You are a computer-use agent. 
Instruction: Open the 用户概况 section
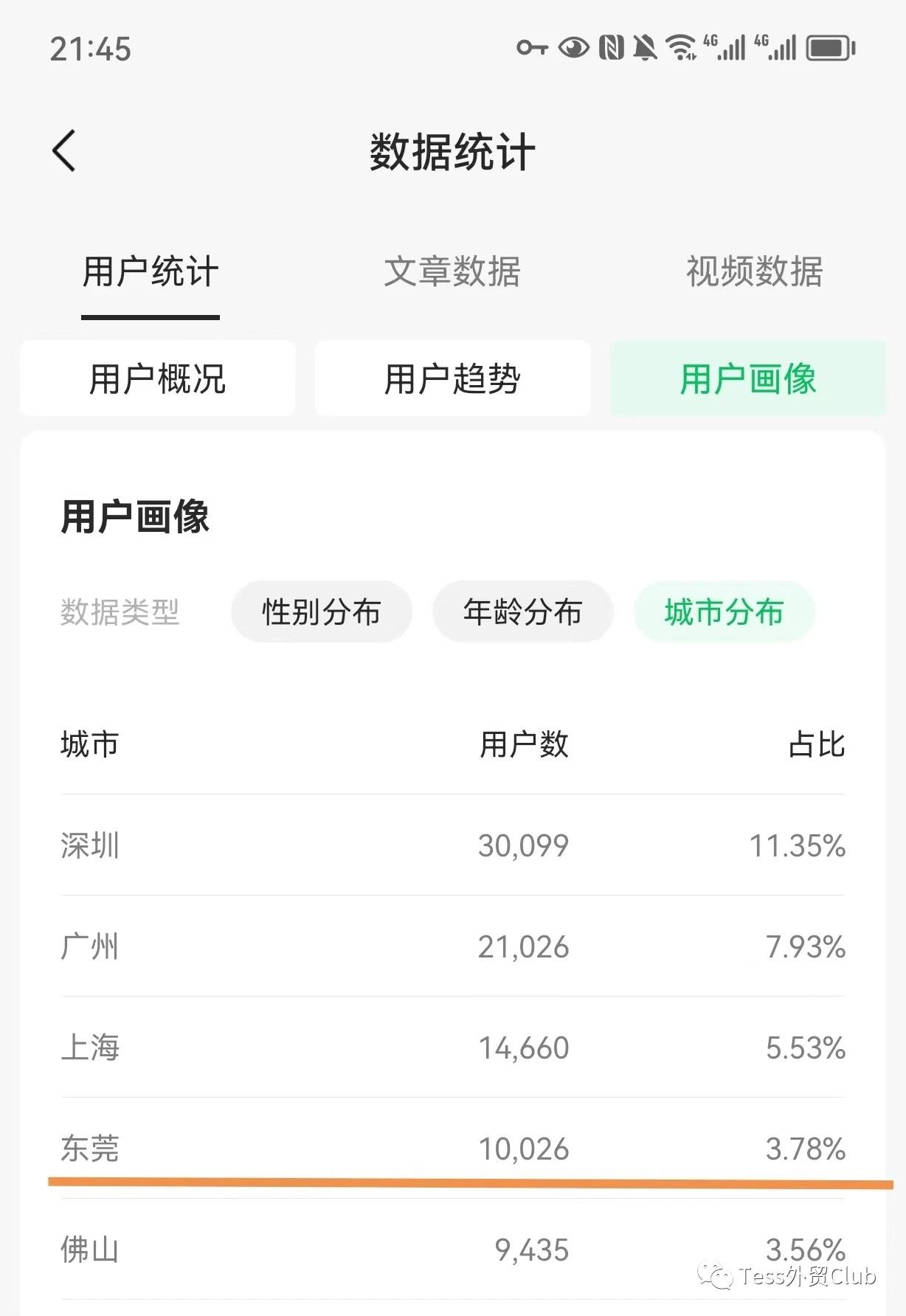coord(157,378)
